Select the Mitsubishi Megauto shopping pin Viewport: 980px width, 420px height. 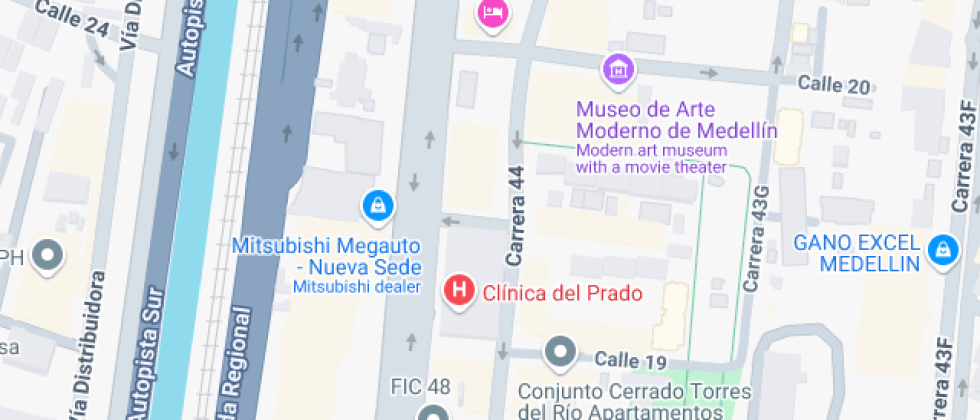(378, 206)
